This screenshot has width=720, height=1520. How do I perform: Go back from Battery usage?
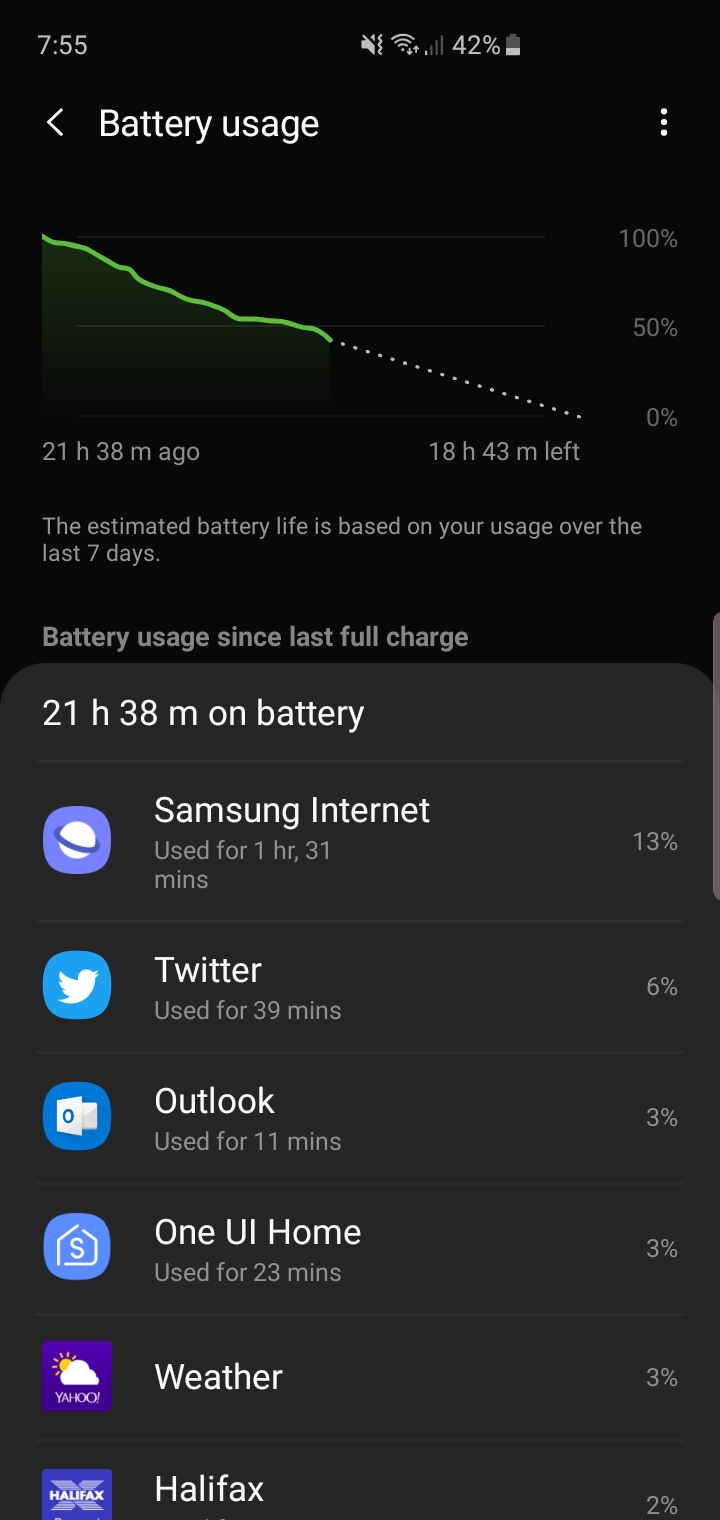click(56, 124)
